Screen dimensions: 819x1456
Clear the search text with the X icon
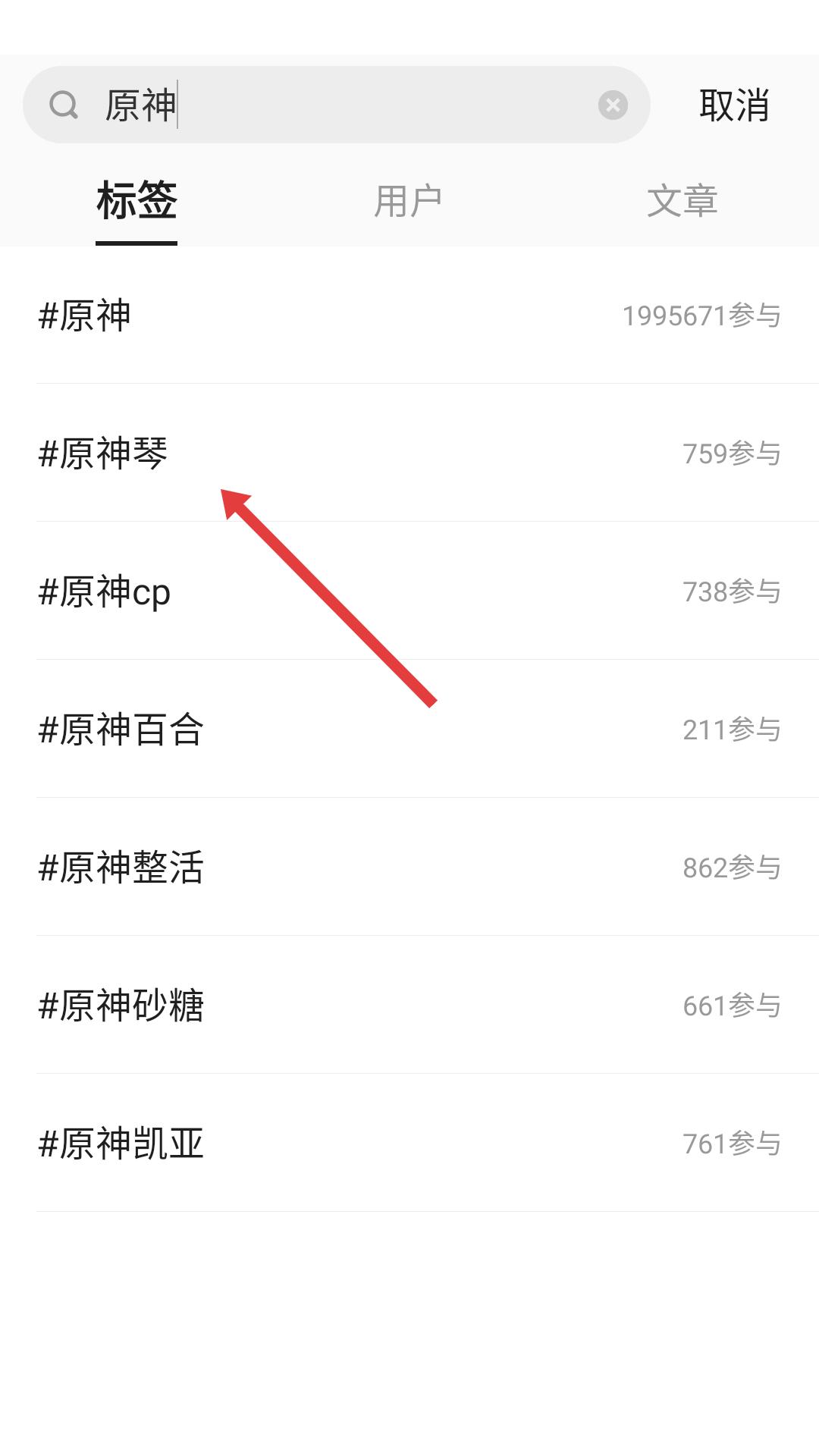tap(613, 105)
